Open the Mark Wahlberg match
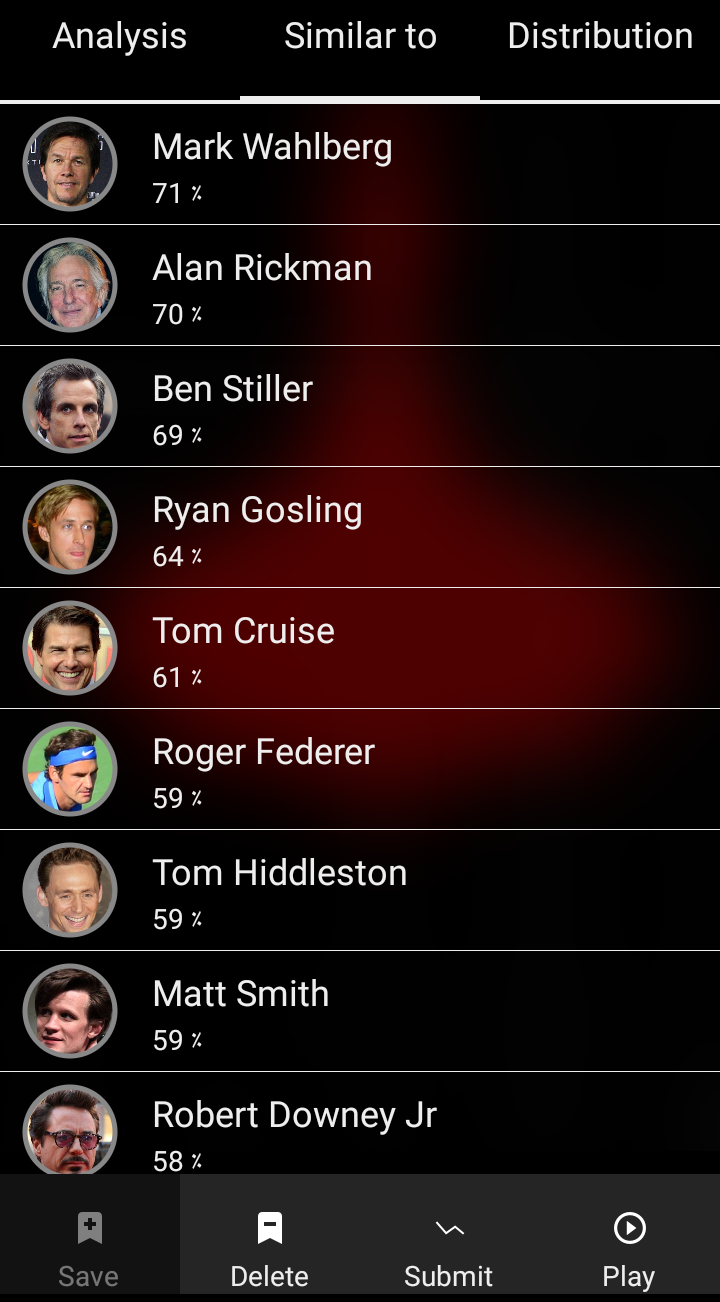 (x=360, y=164)
